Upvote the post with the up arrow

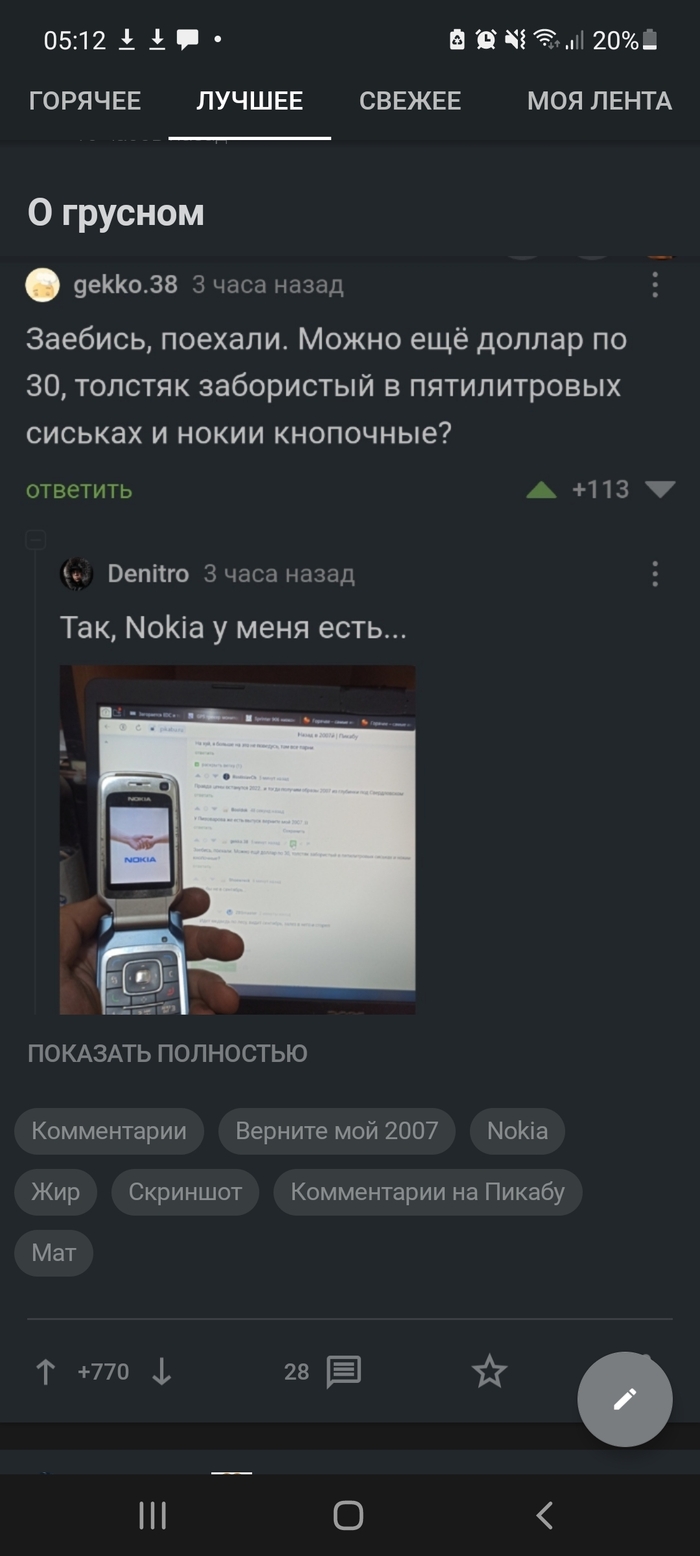click(45, 1372)
